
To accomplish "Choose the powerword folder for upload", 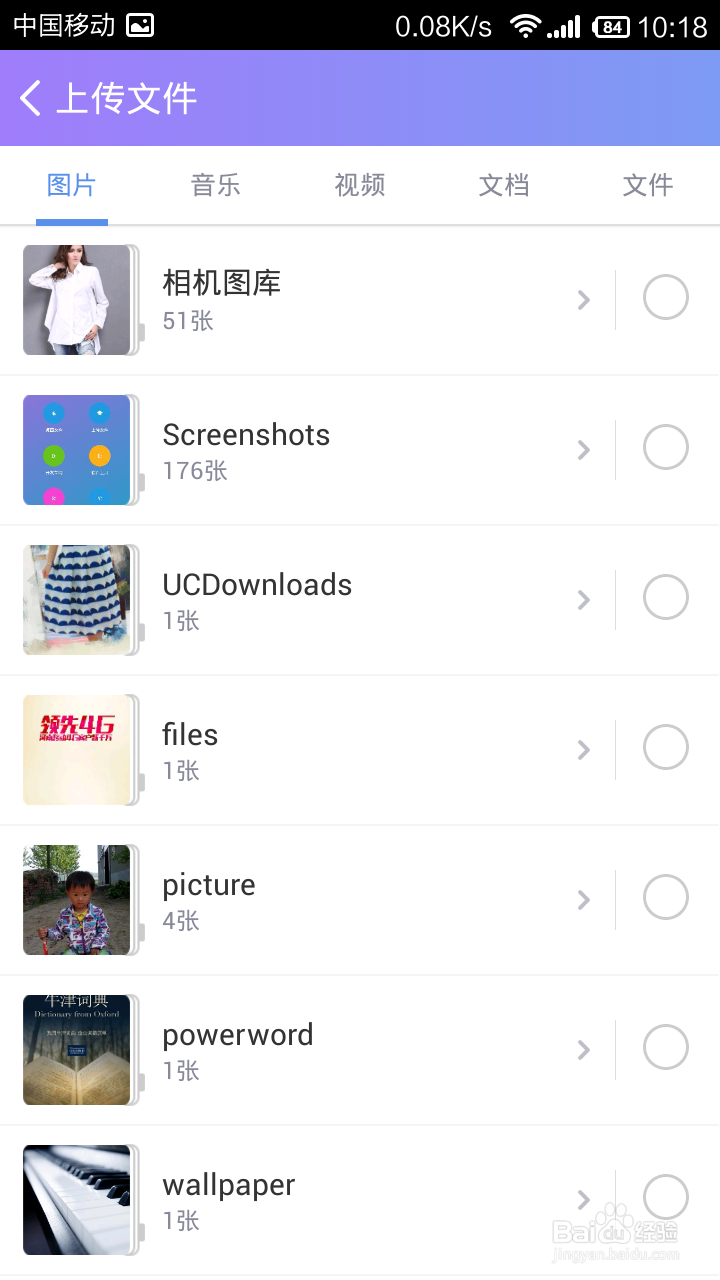I will [x=666, y=1048].
